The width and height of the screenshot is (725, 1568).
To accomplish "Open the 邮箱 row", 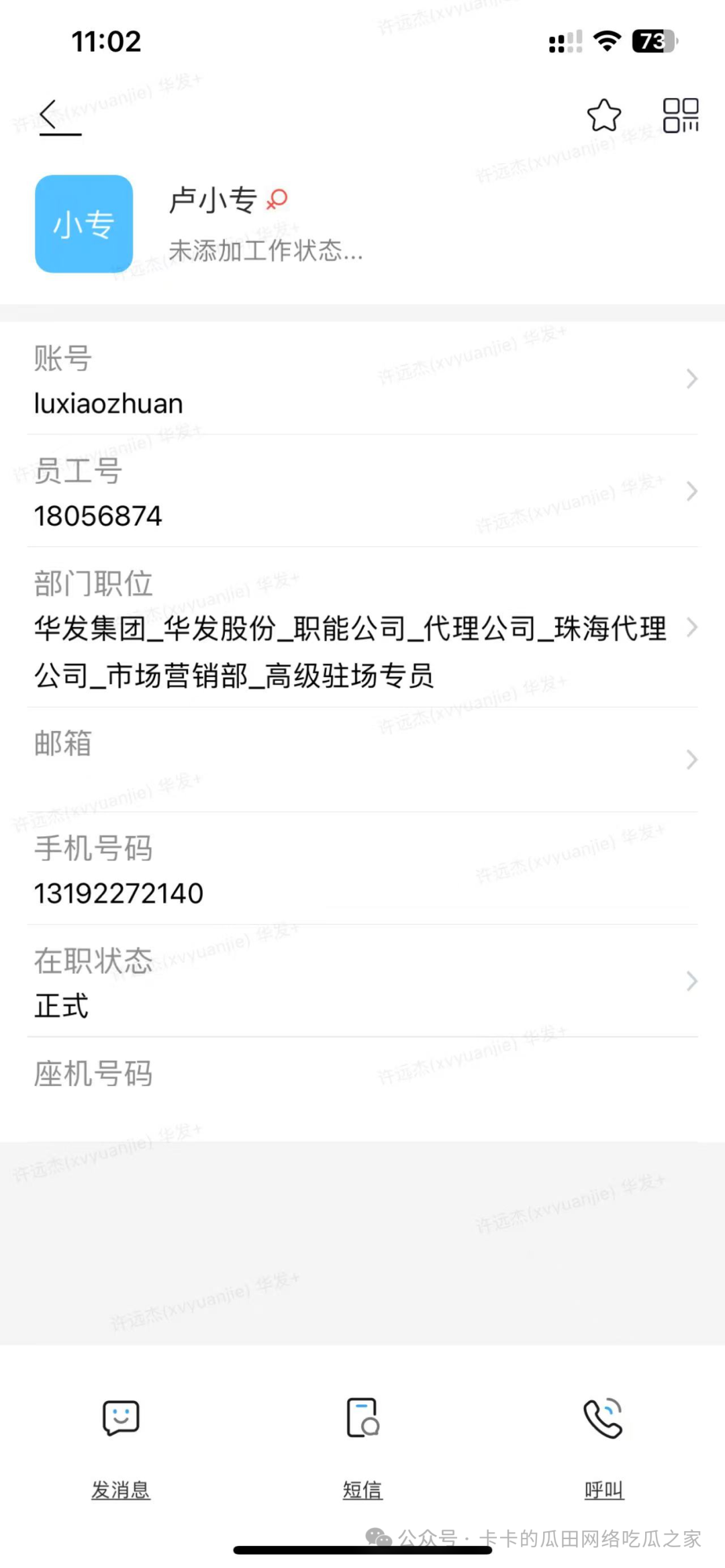I will pos(362,760).
